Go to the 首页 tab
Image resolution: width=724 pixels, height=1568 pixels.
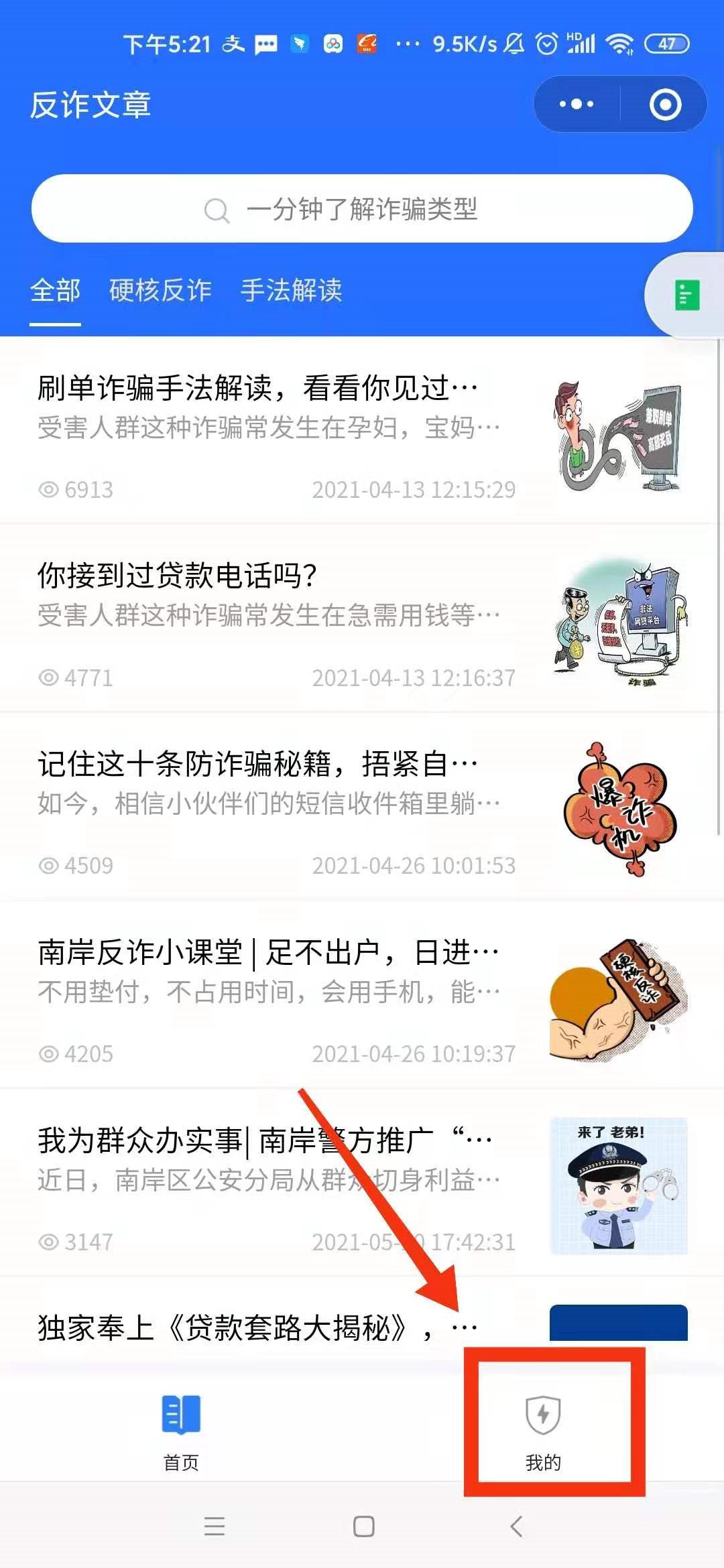point(181,1431)
